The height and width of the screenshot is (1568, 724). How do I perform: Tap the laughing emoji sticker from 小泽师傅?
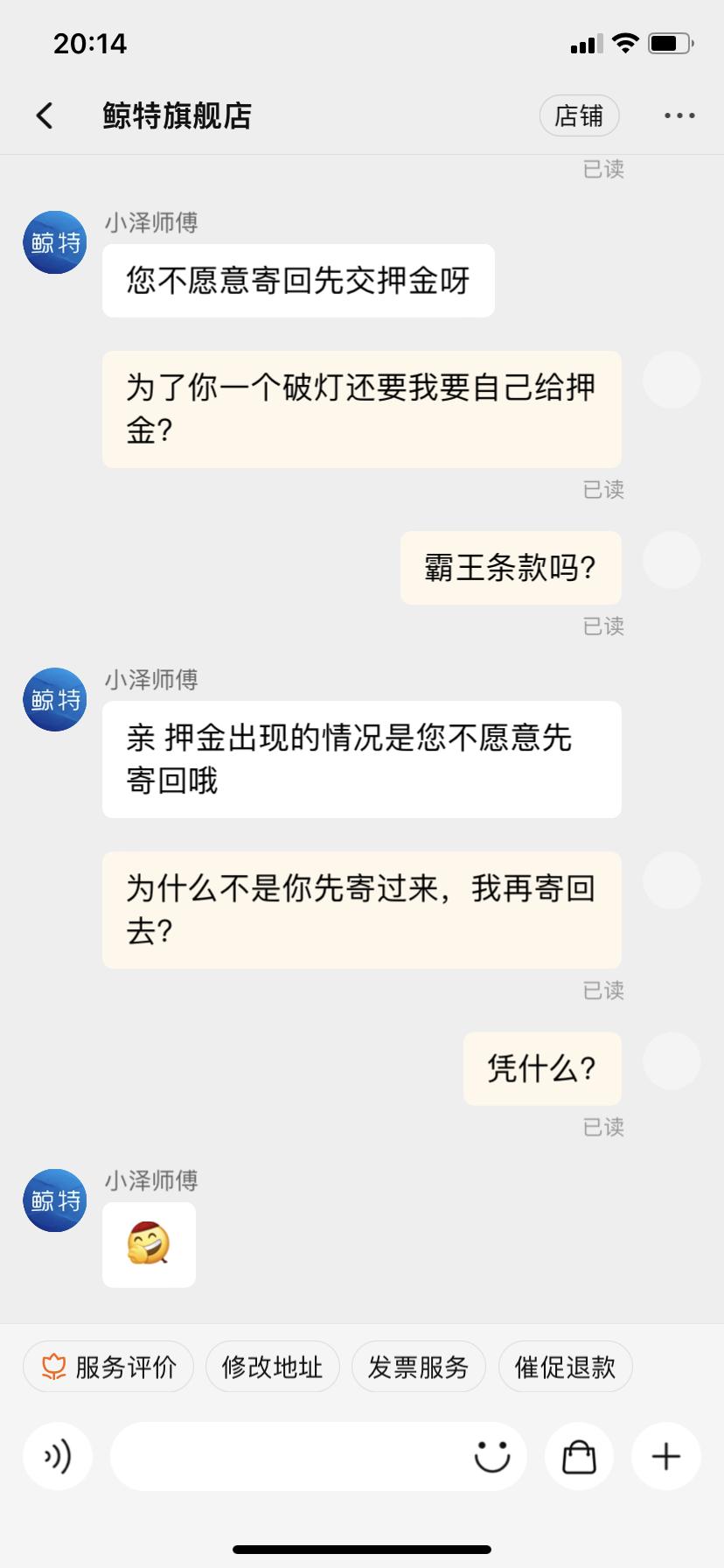click(x=149, y=1244)
